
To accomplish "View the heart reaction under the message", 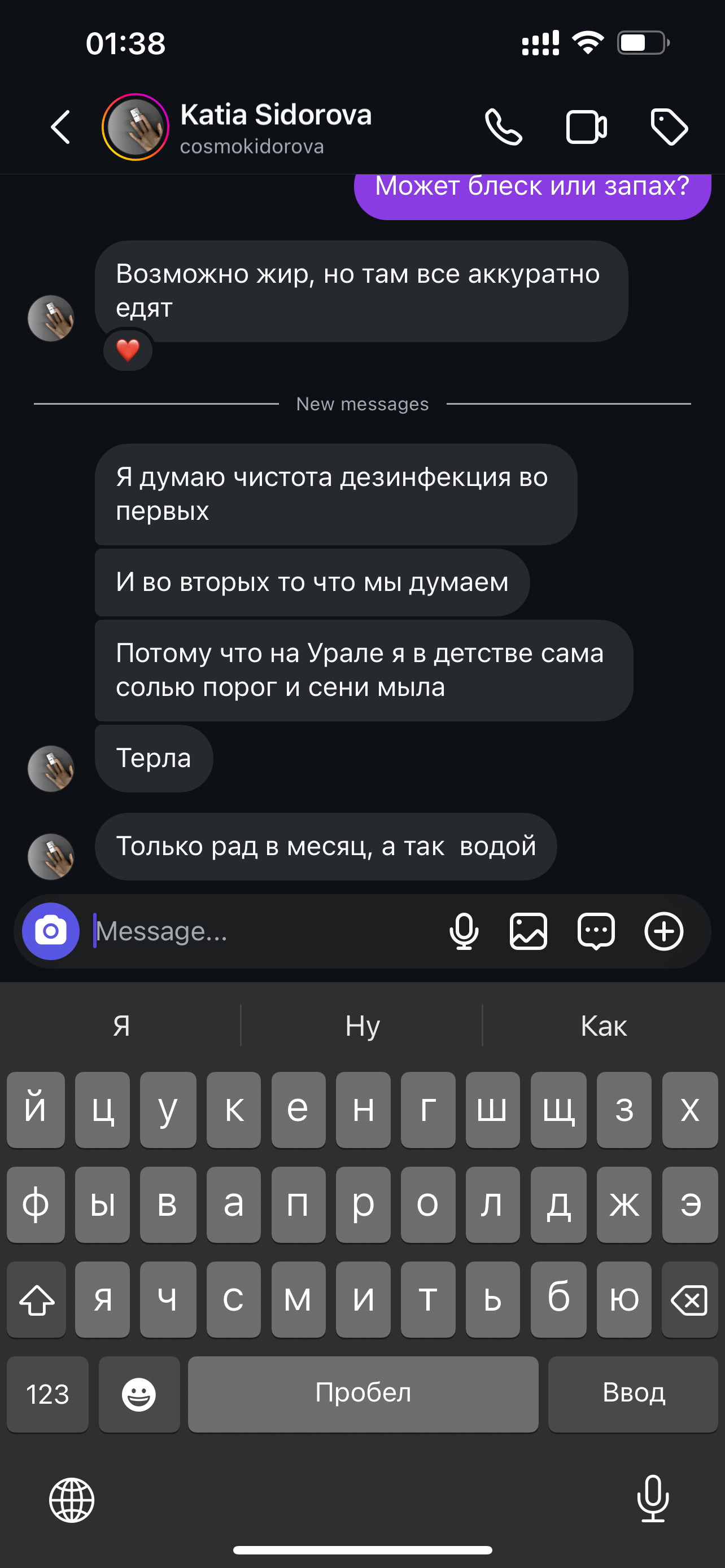I will pyautogui.click(x=128, y=350).
